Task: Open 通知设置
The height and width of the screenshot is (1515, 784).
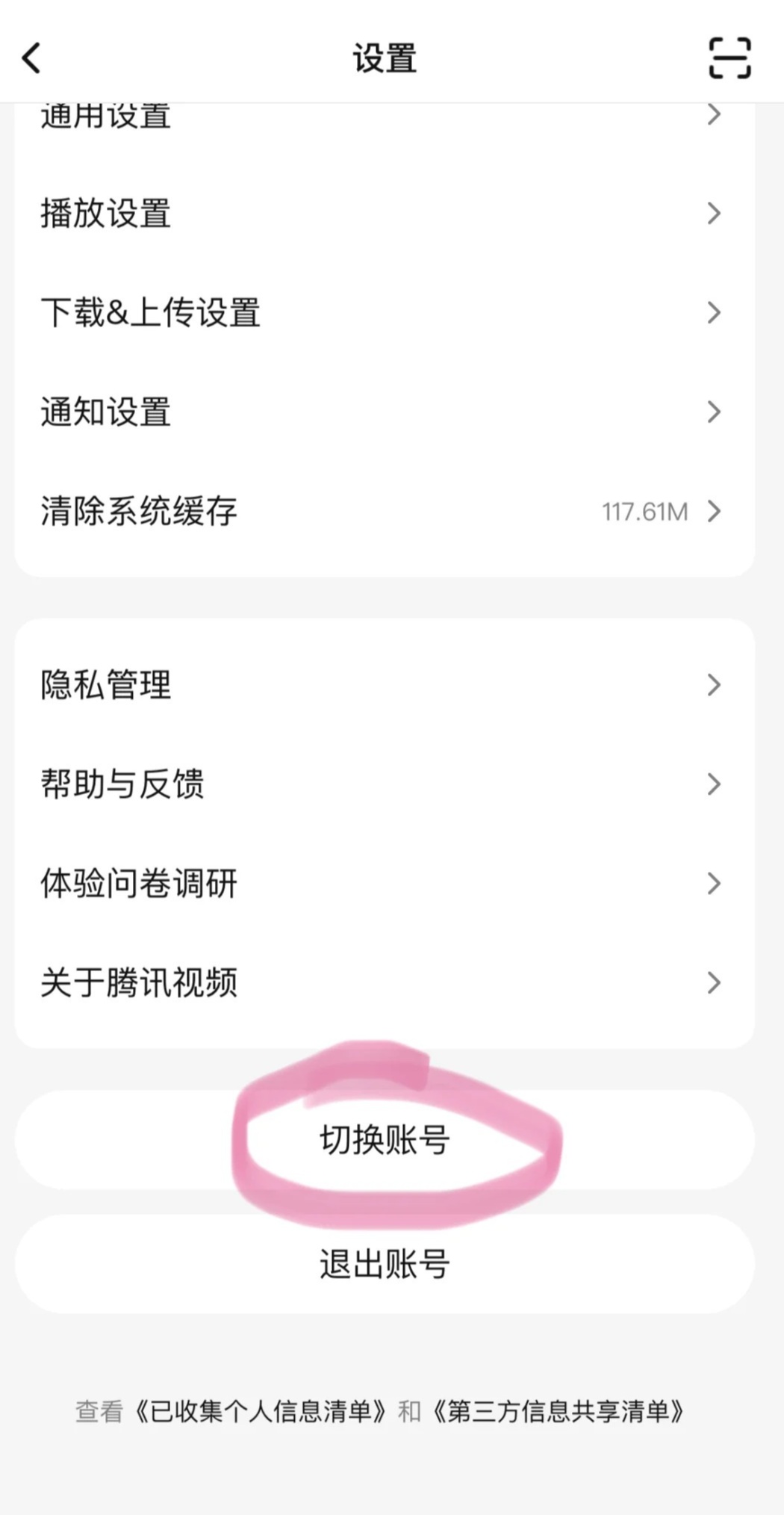Action: 384,412
